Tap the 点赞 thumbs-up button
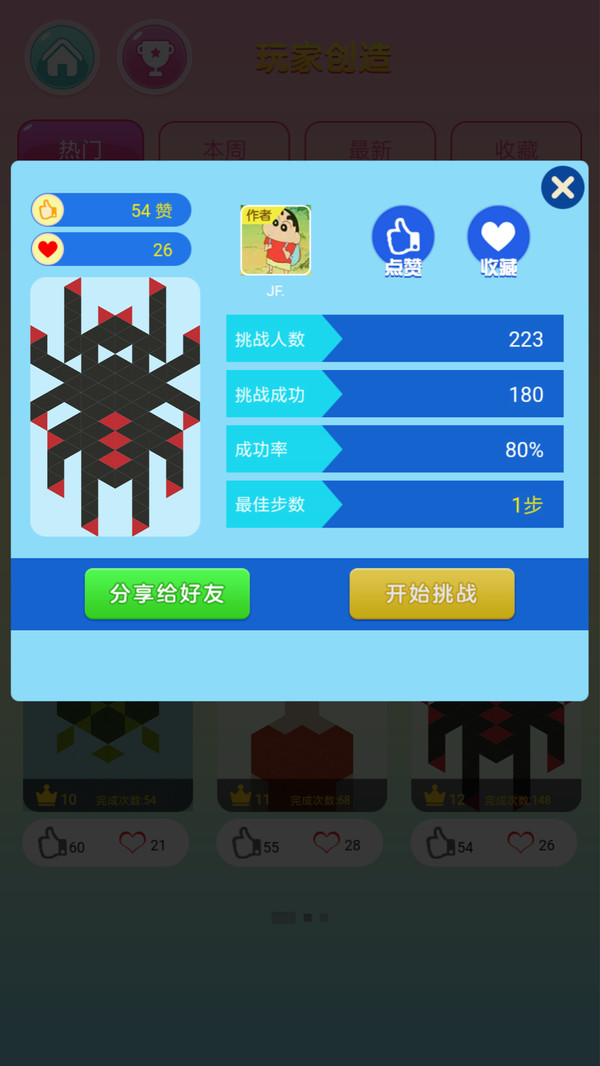Screen dimensions: 600x1066 coord(403,238)
